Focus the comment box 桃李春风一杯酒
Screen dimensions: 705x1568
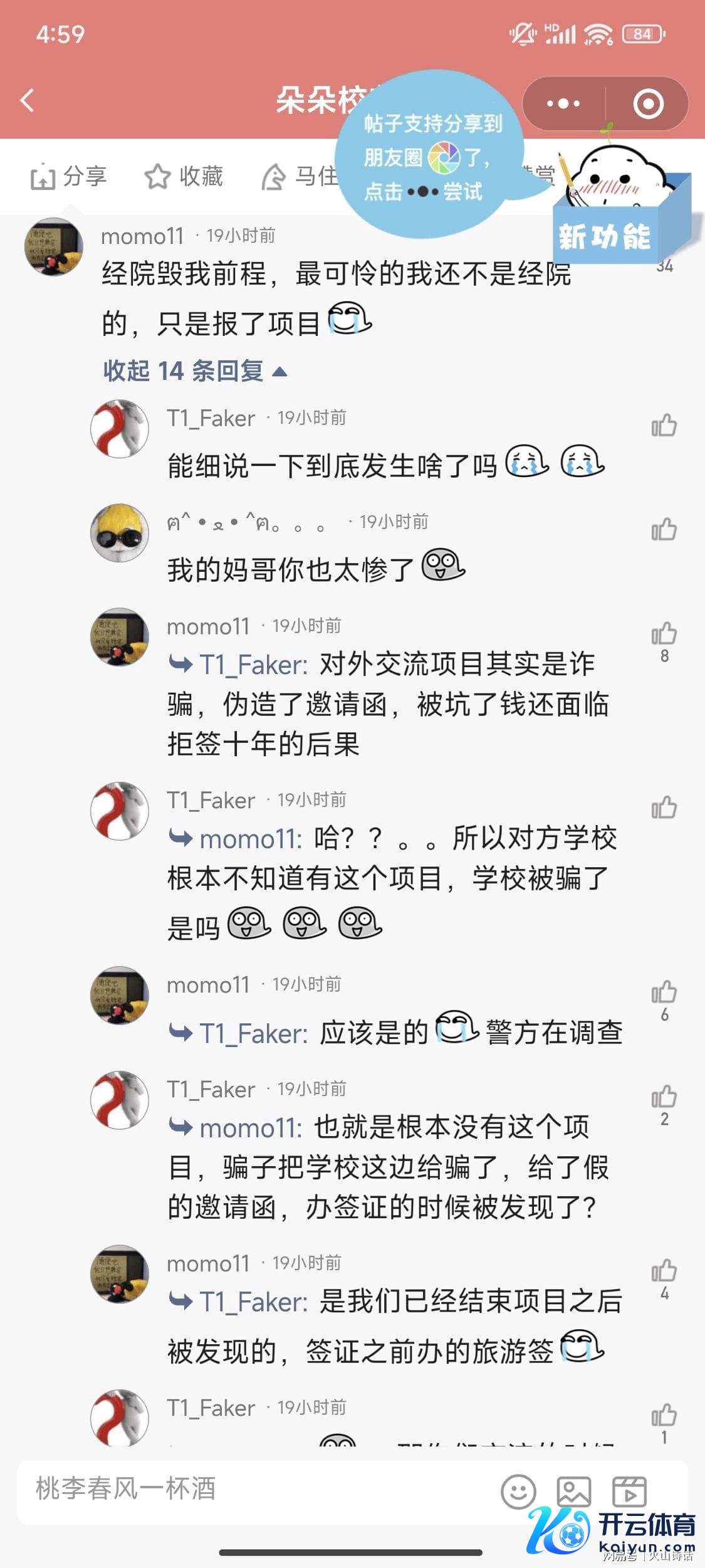click(251, 1490)
